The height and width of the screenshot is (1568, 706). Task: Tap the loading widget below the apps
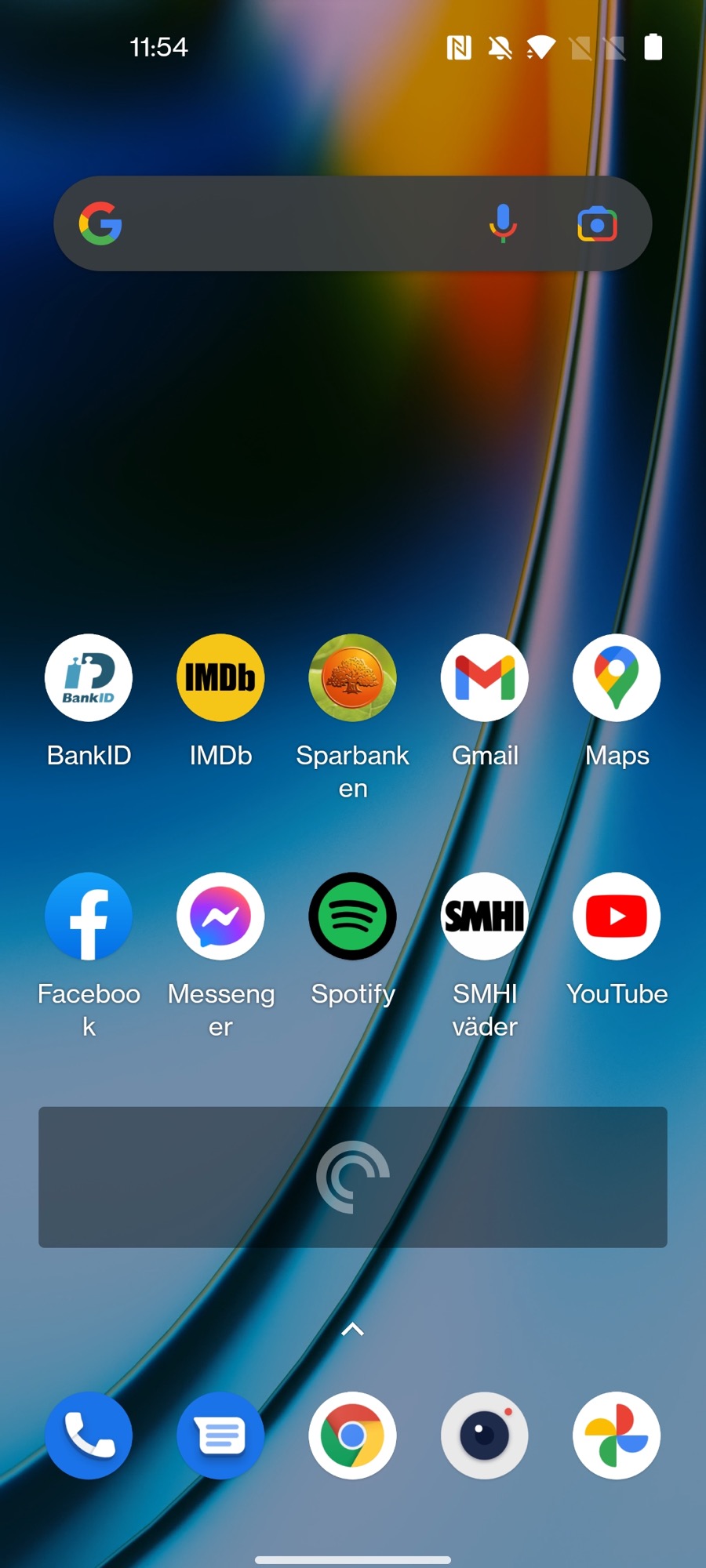[x=353, y=1177]
